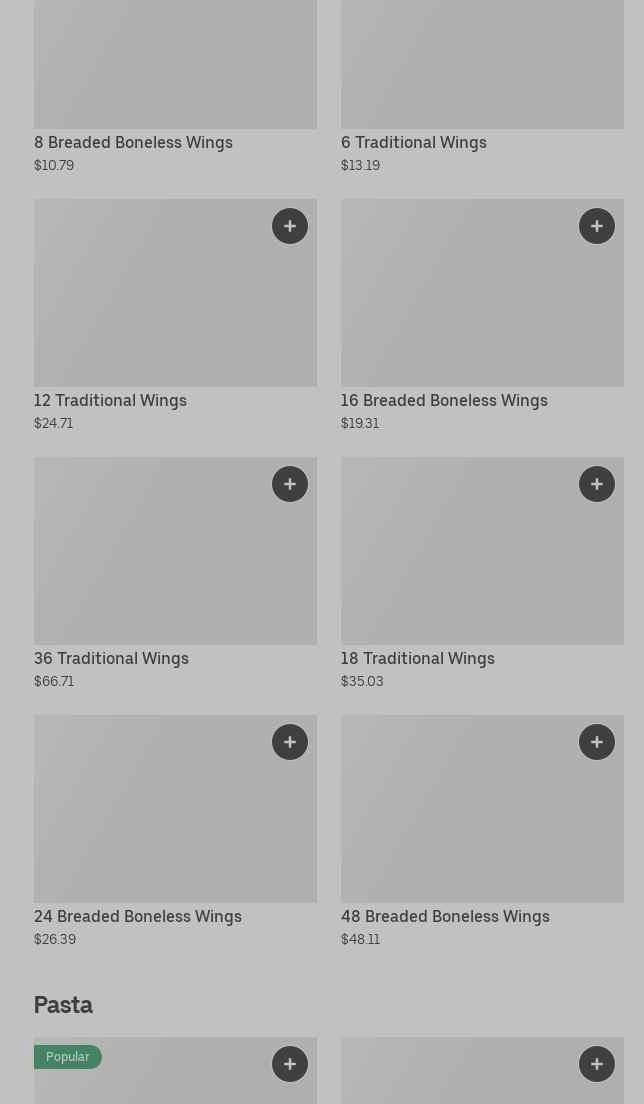Viewport: 644px width, 1104px height.
Task: Add 16 Breaded Boneless Wings to cart
Action: click(597, 226)
